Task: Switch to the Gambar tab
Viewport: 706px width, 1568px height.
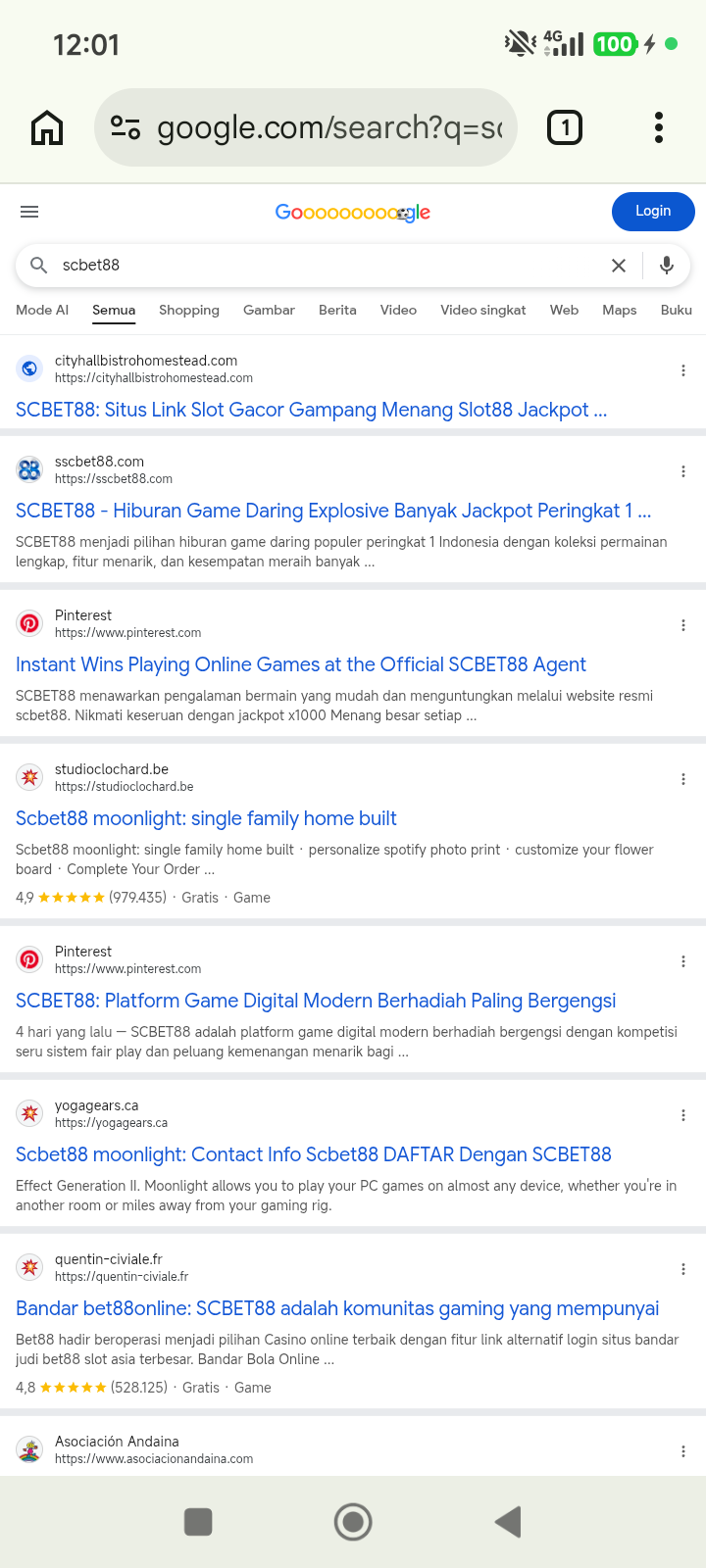Action: point(269,310)
